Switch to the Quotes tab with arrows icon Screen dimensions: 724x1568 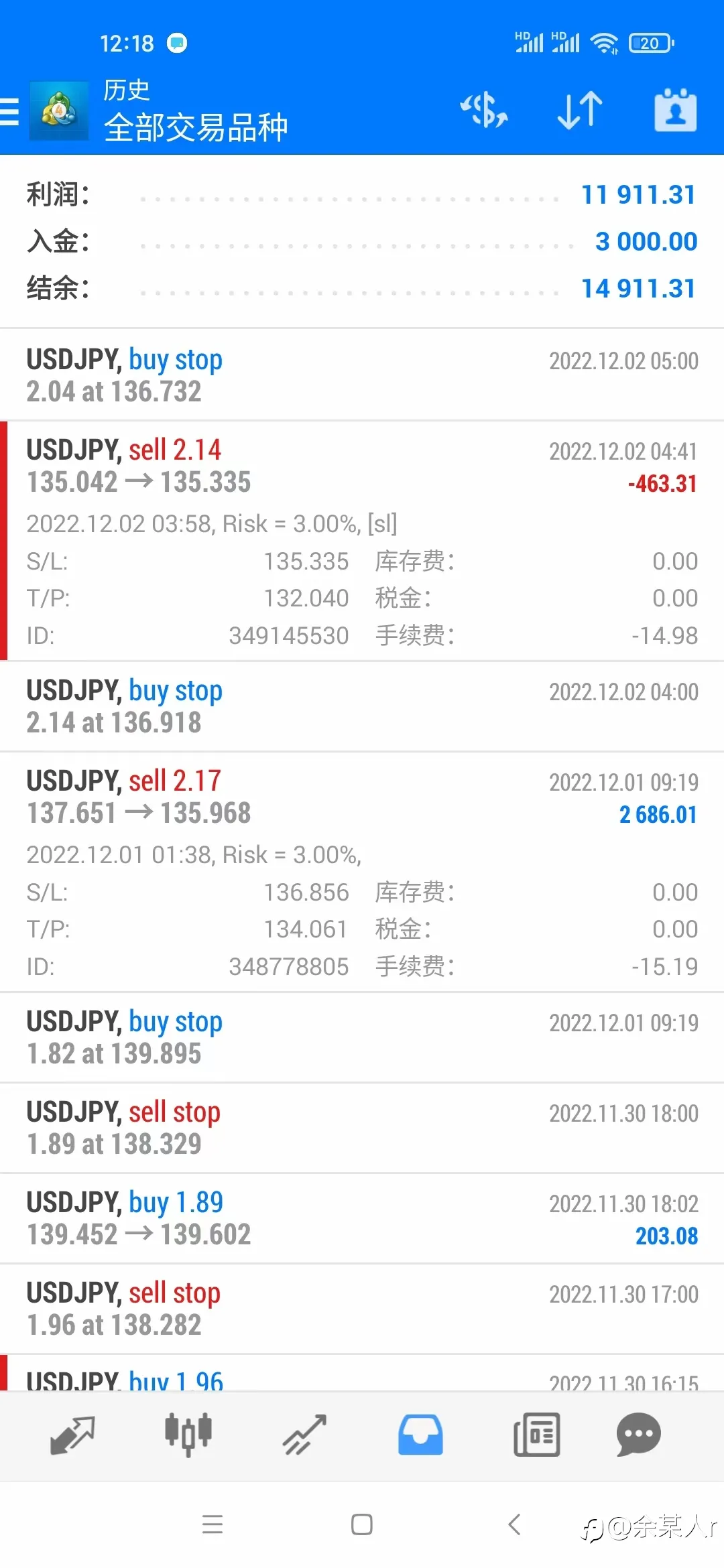click(72, 1435)
